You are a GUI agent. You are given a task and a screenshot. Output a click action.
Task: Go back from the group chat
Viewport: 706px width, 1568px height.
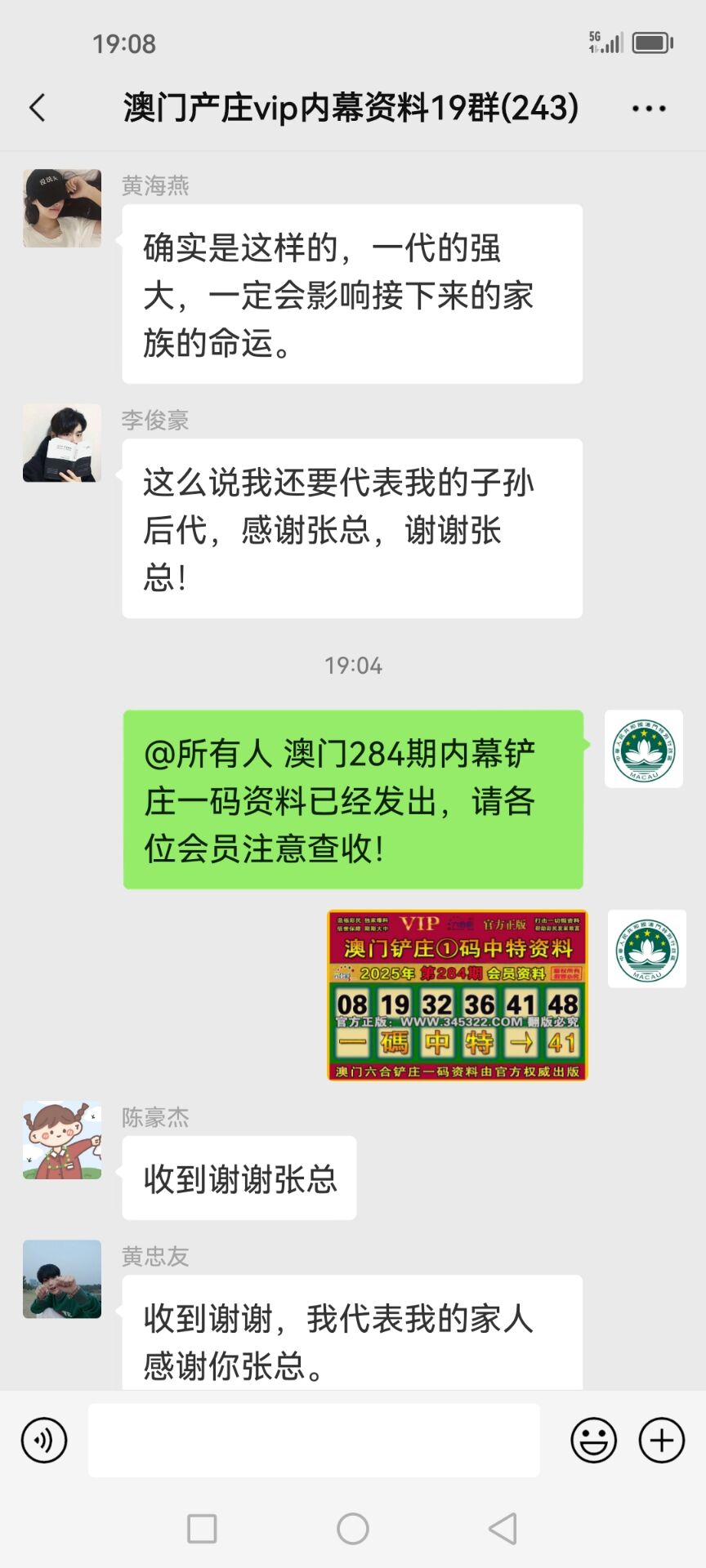coord(38,108)
